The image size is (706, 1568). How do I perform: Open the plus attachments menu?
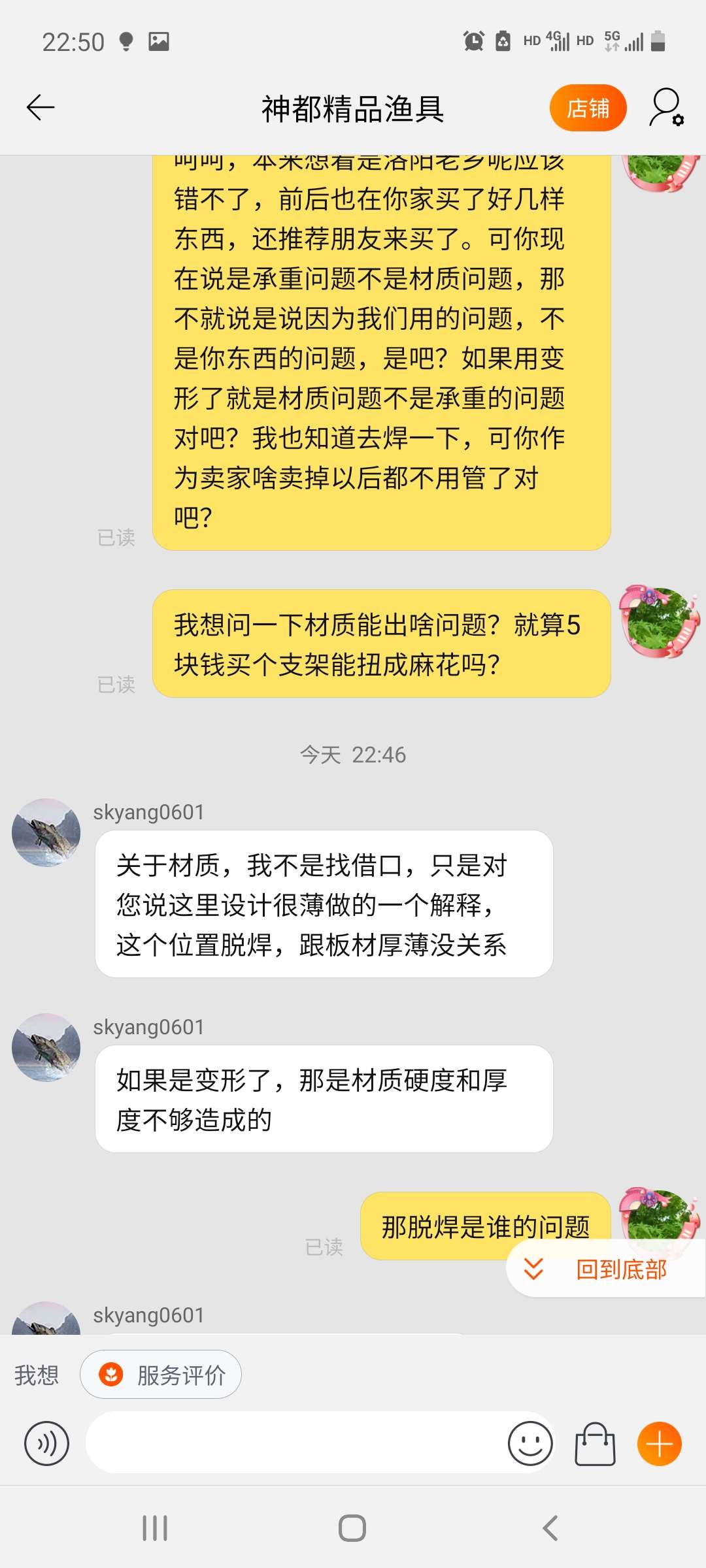[659, 1443]
